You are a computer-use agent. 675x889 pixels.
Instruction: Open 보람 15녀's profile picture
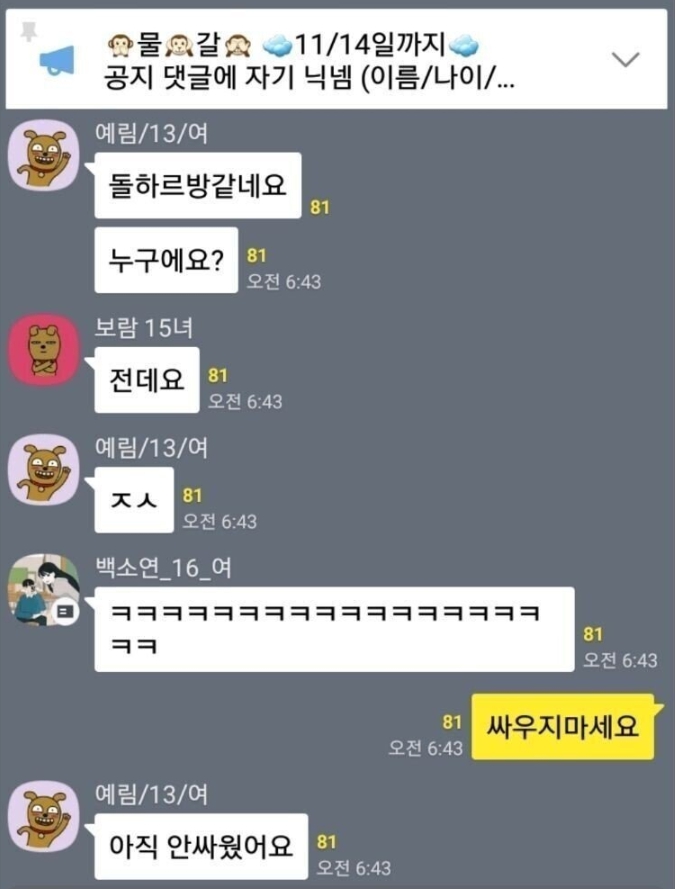coord(43,349)
